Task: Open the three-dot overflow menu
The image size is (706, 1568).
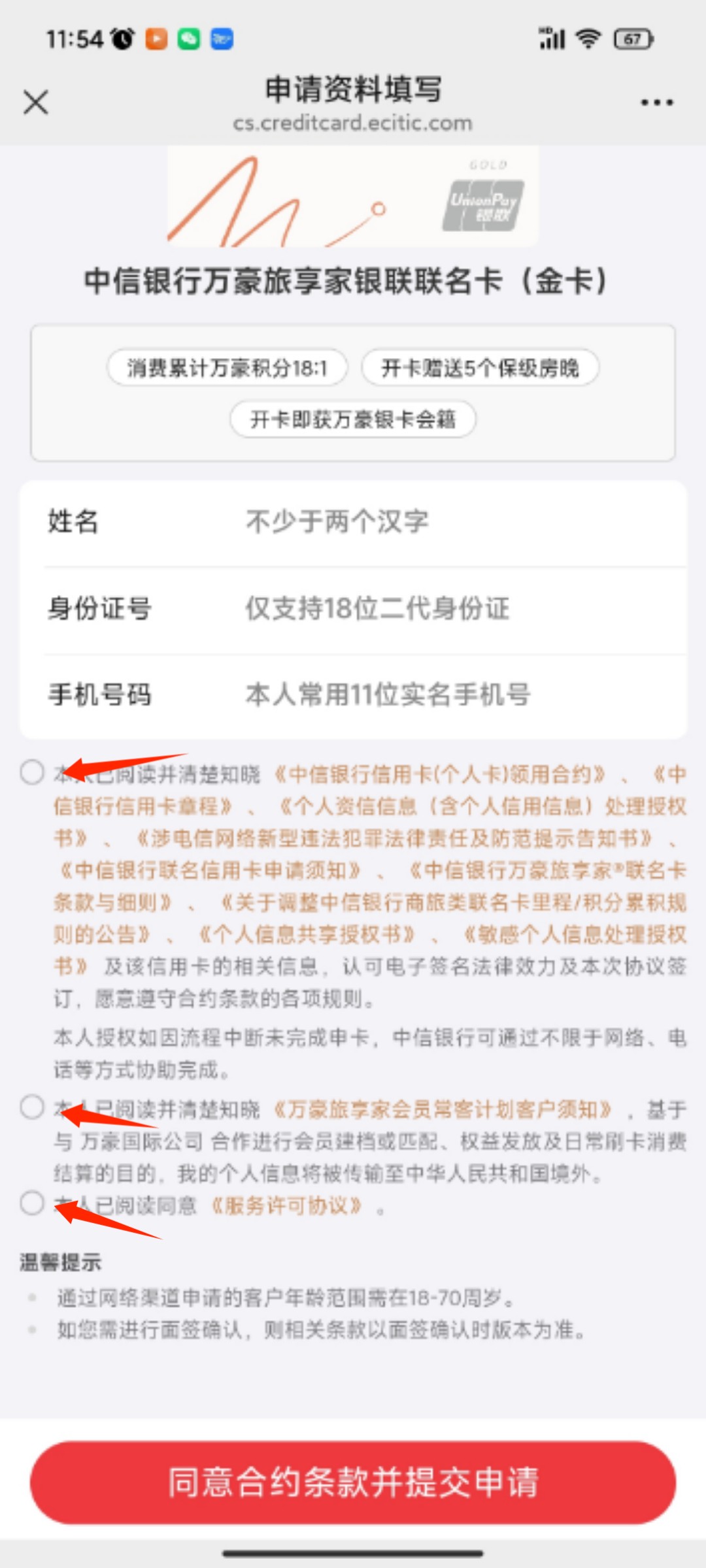Action: click(656, 103)
